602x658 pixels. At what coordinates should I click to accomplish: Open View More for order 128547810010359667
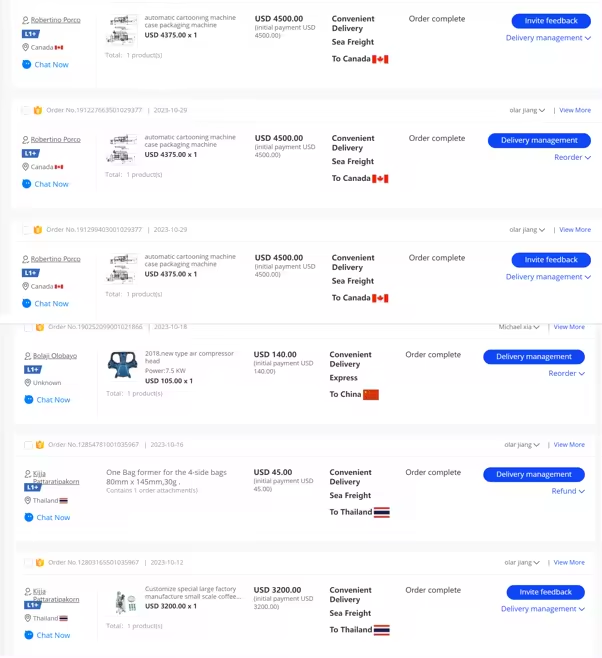pos(569,445)
